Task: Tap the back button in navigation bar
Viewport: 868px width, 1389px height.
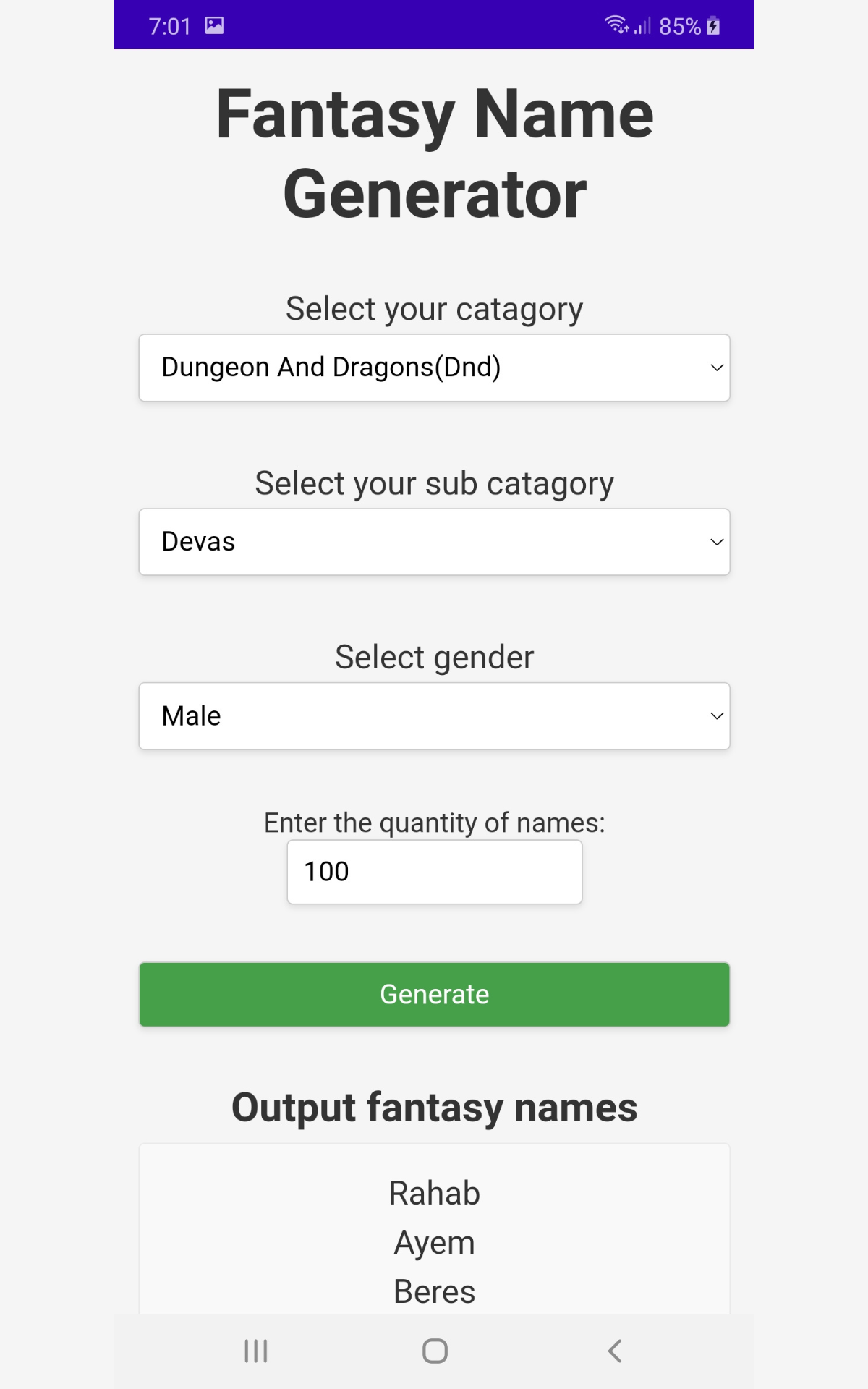Action: pos(616,1348)
